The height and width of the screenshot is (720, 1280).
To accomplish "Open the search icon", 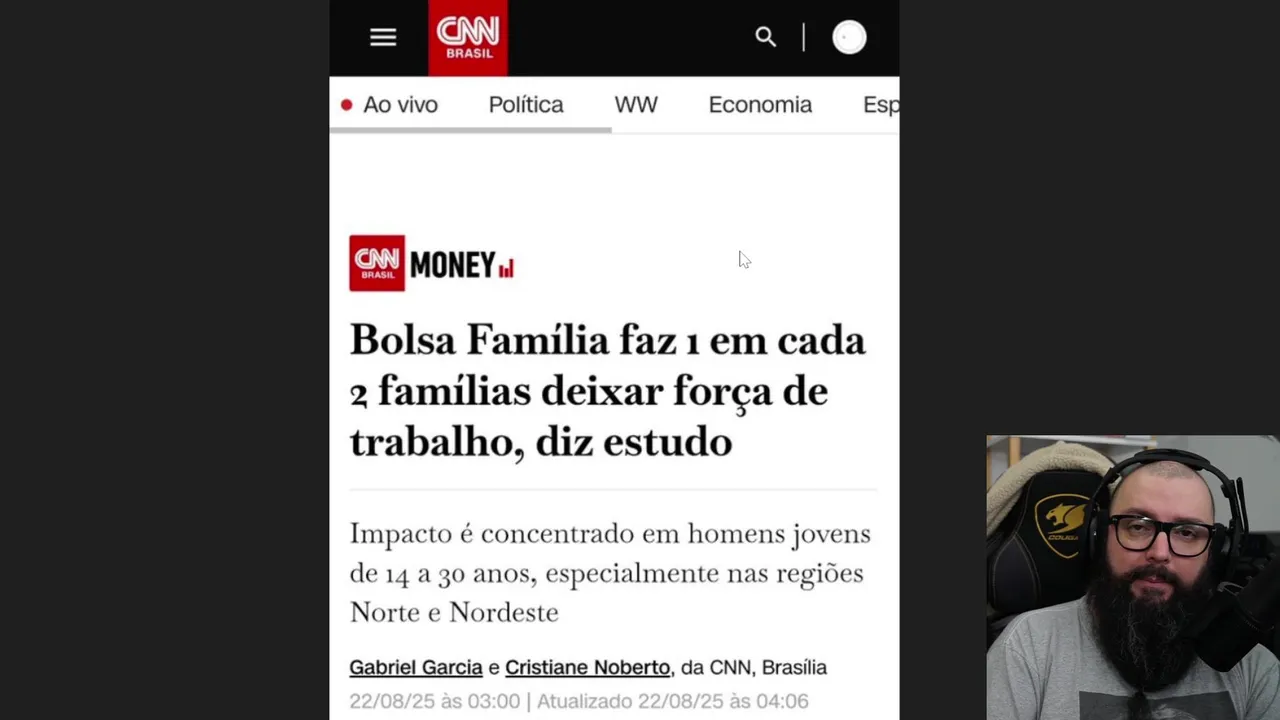I will [x=765, y=38].
